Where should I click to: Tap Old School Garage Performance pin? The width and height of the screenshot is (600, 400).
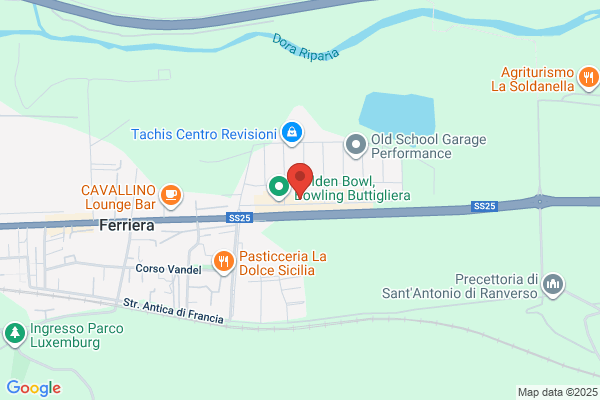tap(356, 146)
